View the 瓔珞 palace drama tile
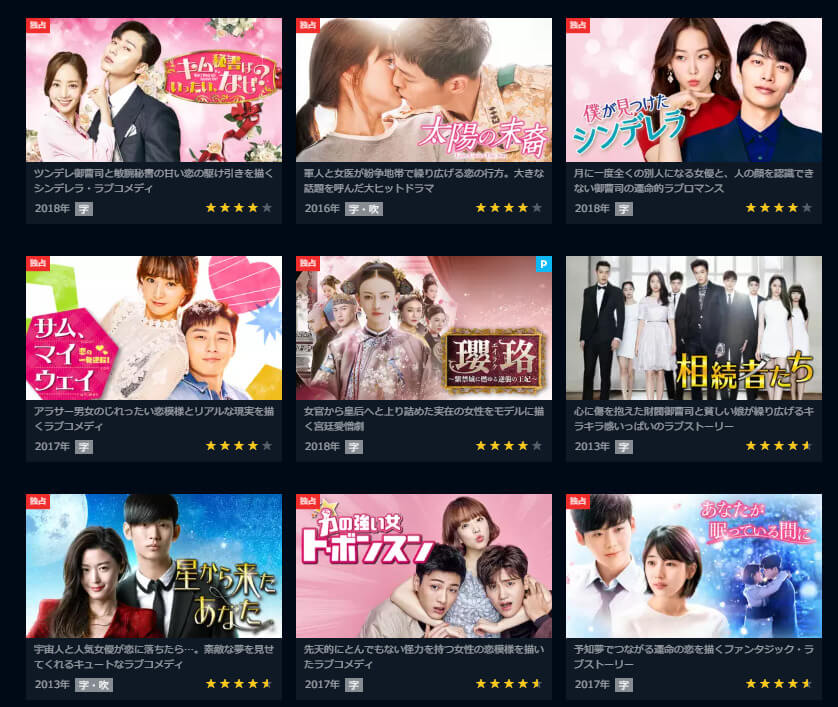Viewport: 838px width, 707px height. (x=423, y=328)
